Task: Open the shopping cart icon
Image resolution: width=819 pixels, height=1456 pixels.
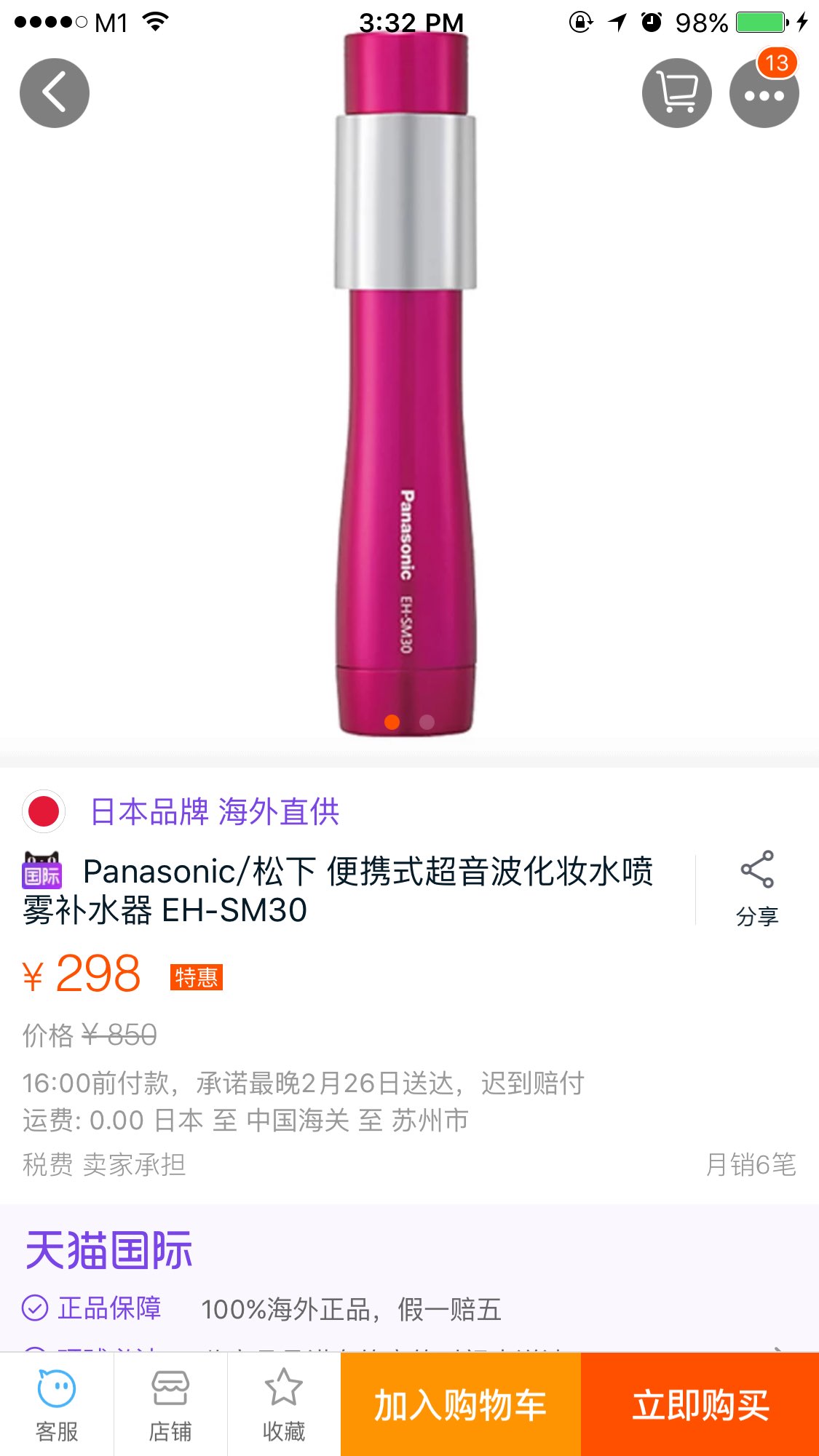Action: click(x=676, y=93)
